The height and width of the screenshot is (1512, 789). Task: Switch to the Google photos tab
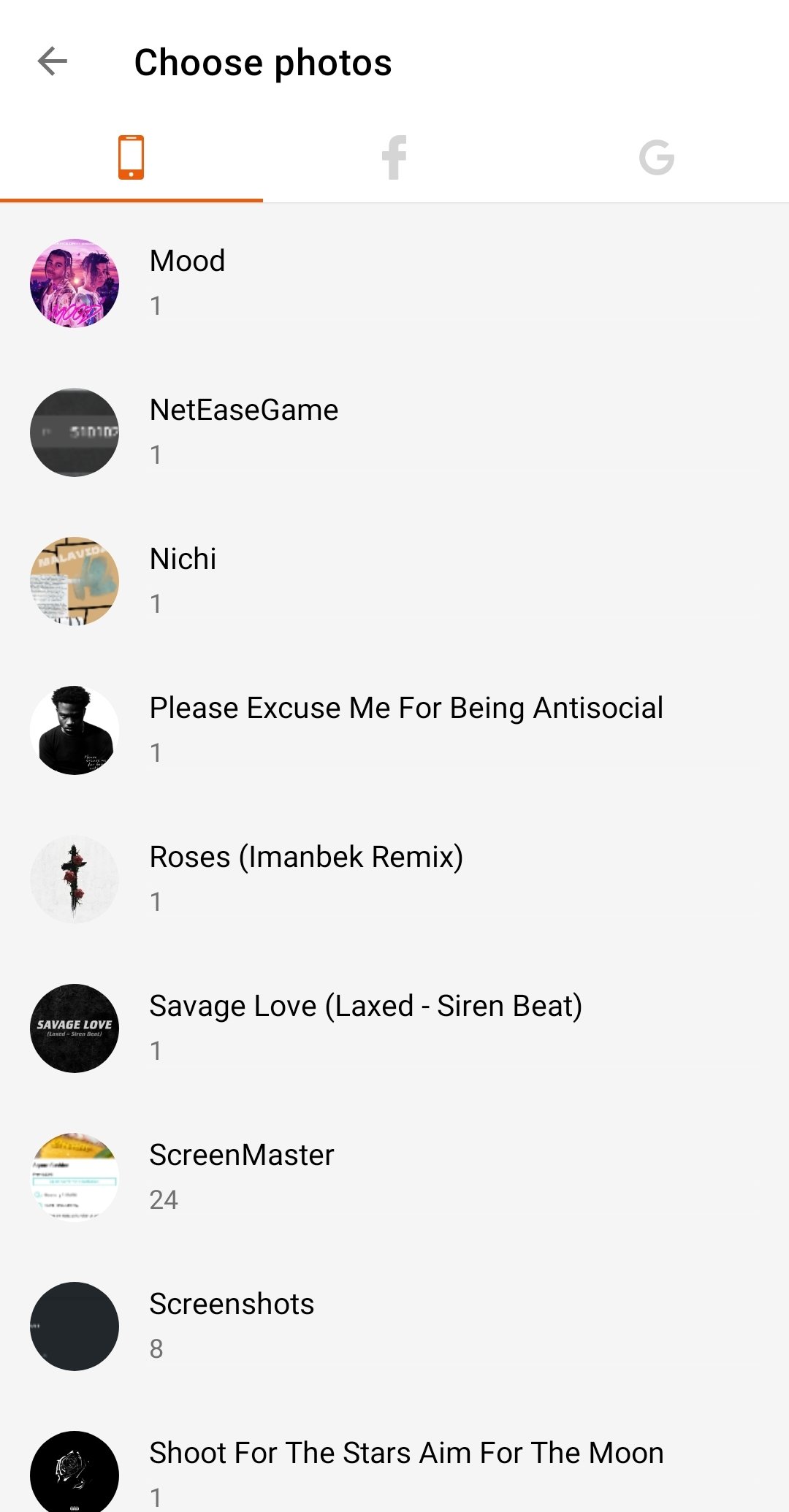coord(657,157)
